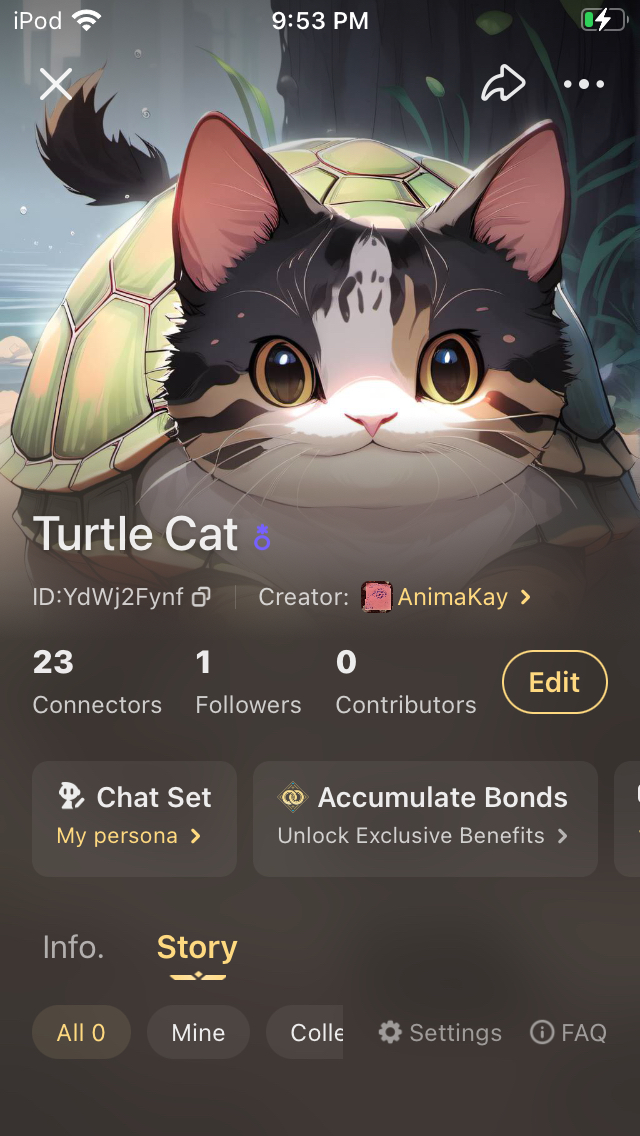Open the Chat Set card
Image resolution: width=640 pixels, height=1136 pixels.
(x=134, y=815)
